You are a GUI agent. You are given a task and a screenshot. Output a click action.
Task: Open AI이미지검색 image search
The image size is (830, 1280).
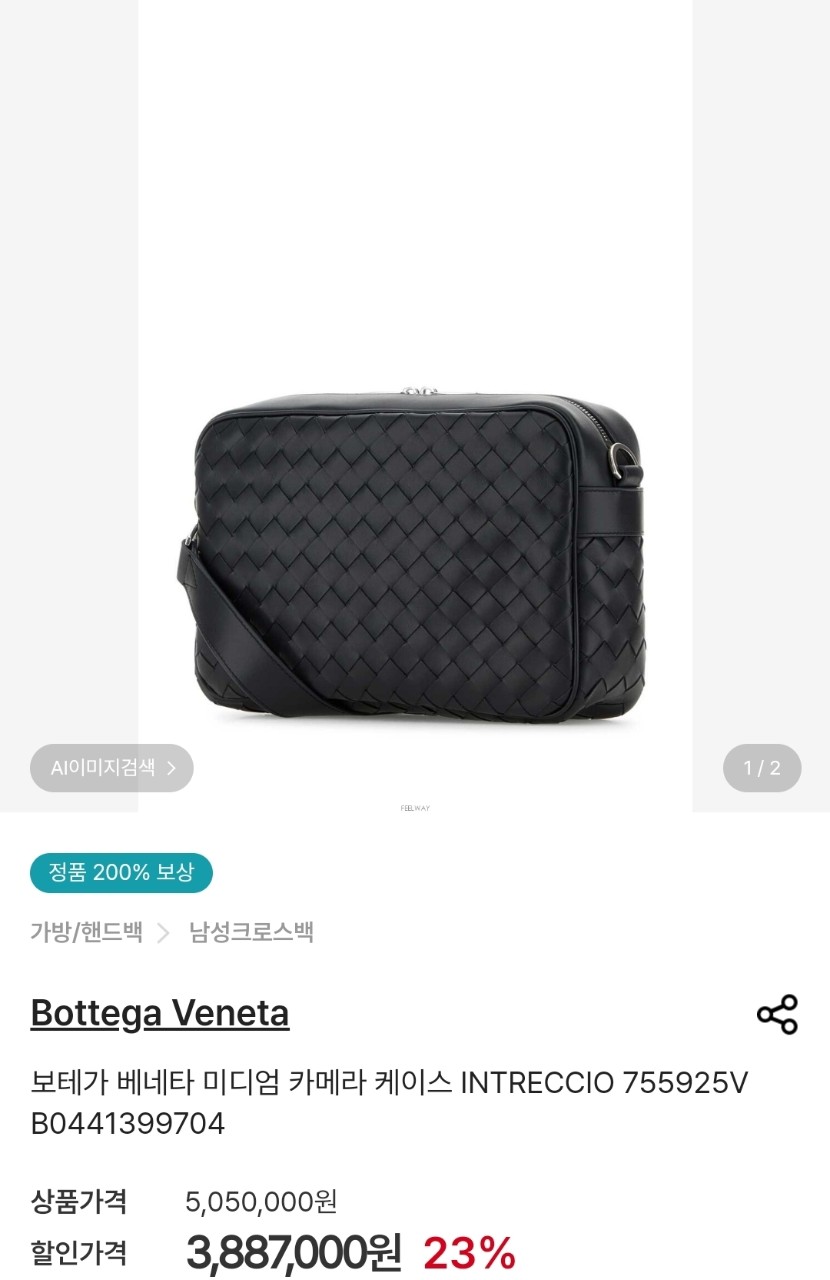112,768
